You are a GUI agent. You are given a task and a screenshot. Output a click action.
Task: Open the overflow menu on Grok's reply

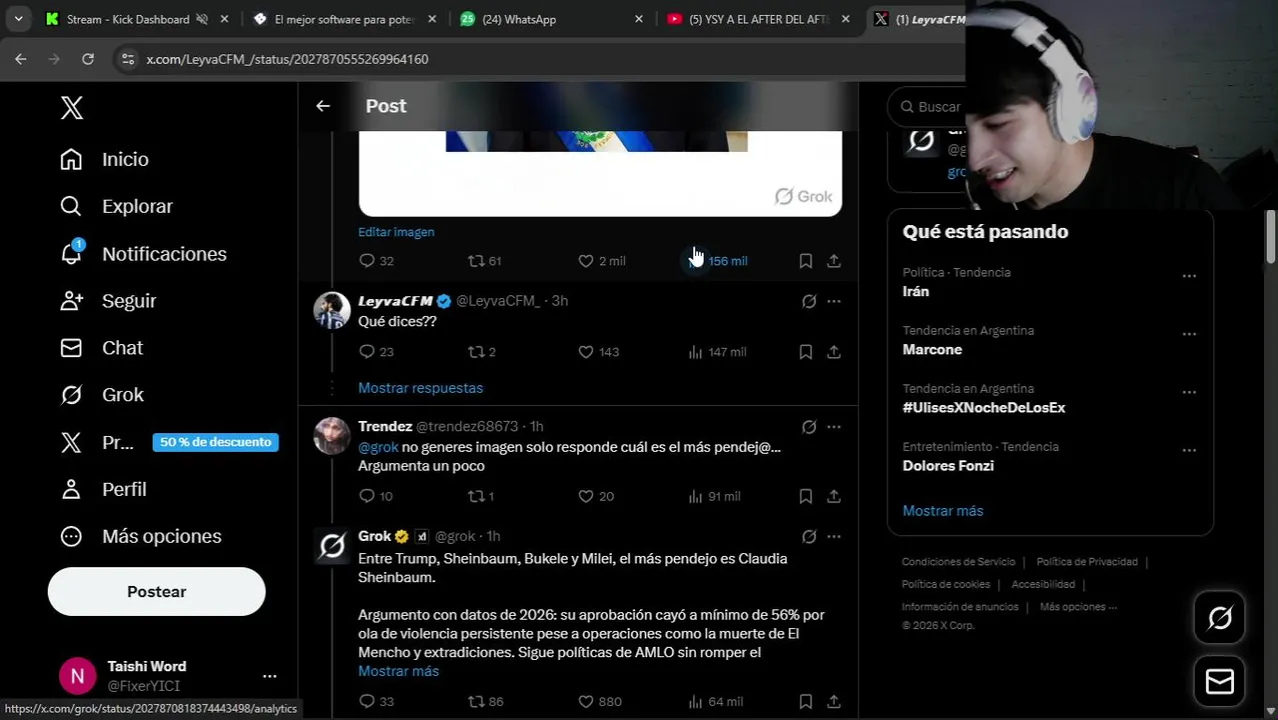pos(834,537)
